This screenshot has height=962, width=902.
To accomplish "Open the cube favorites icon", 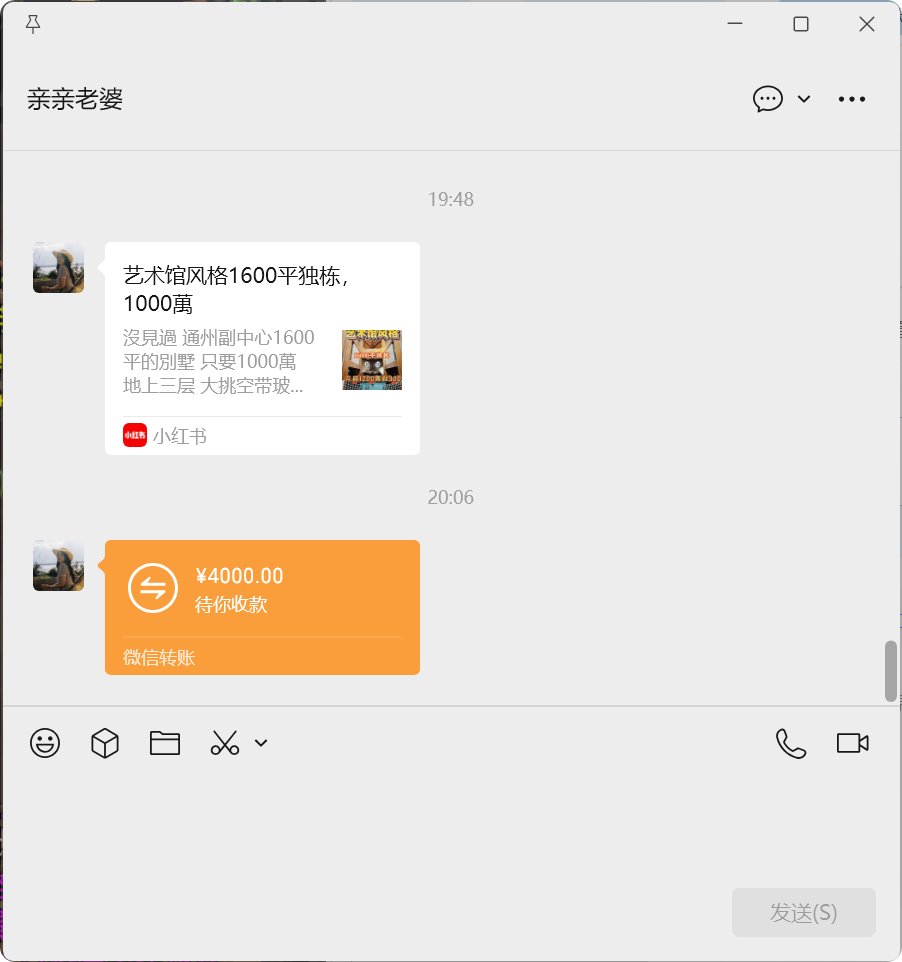I will pos(105,743).
